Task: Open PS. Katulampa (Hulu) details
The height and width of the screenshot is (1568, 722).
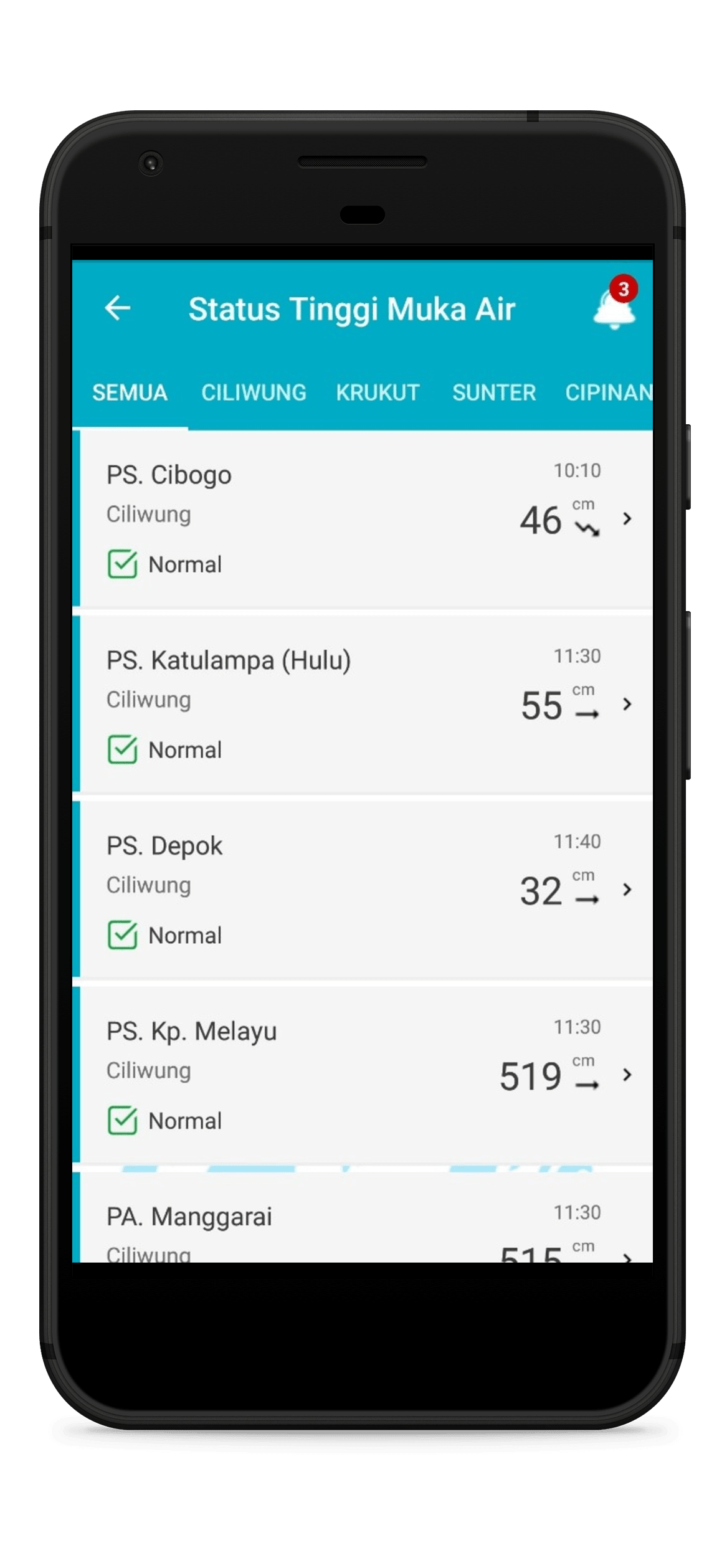Action: tap(363, 704)
